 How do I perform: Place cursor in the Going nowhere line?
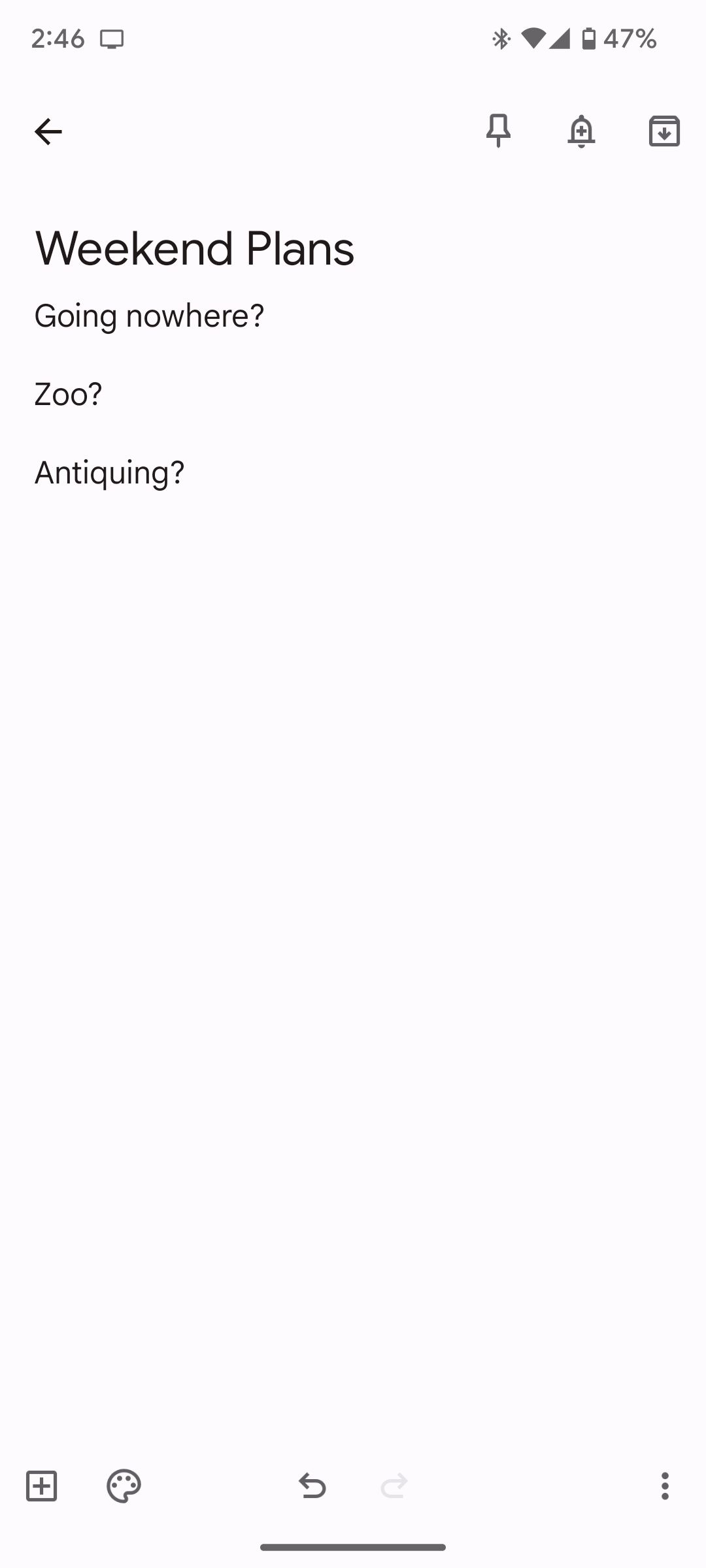click(x=149, y=315)
